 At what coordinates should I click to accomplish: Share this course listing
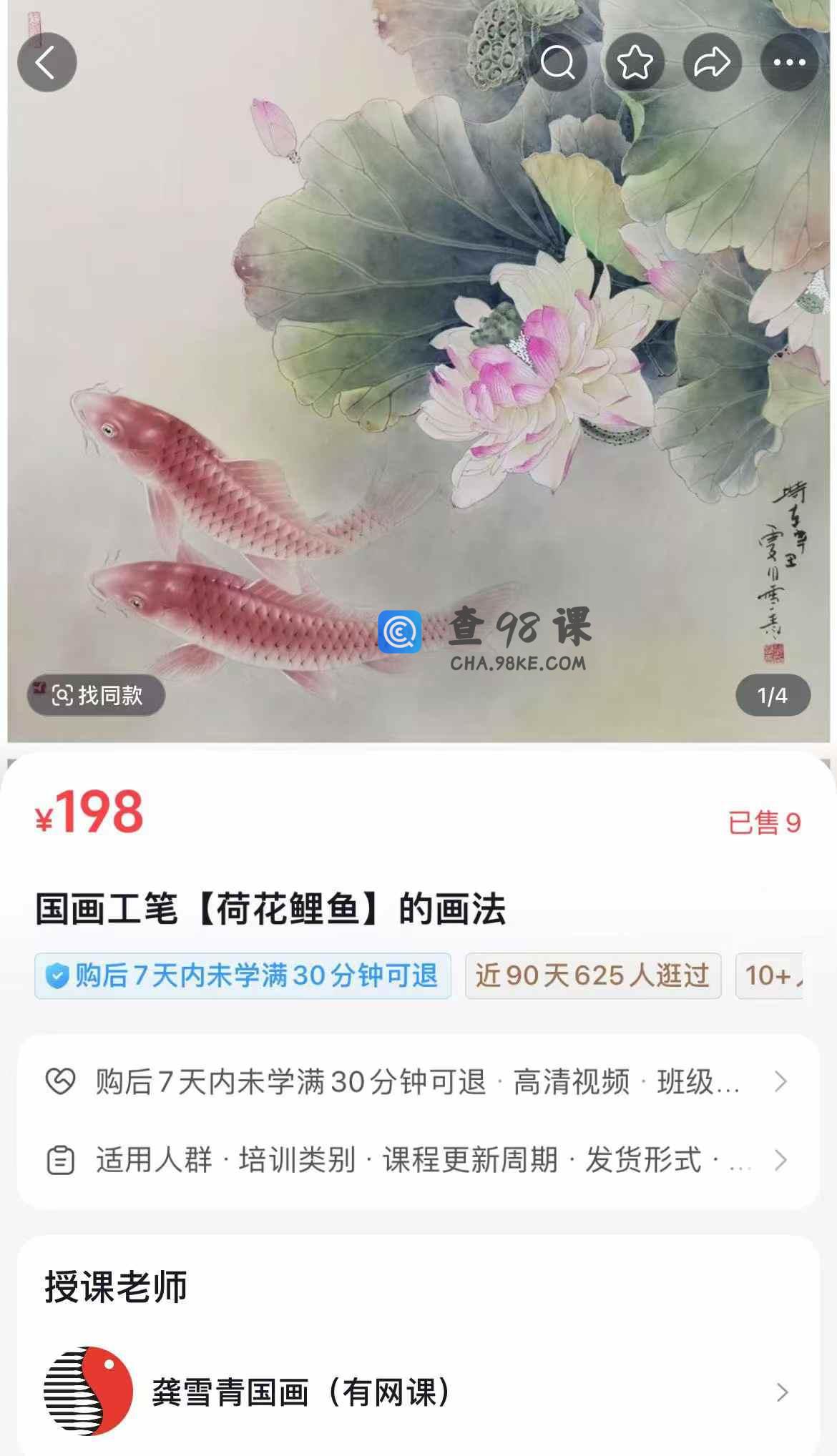click(x=713, y=62)
